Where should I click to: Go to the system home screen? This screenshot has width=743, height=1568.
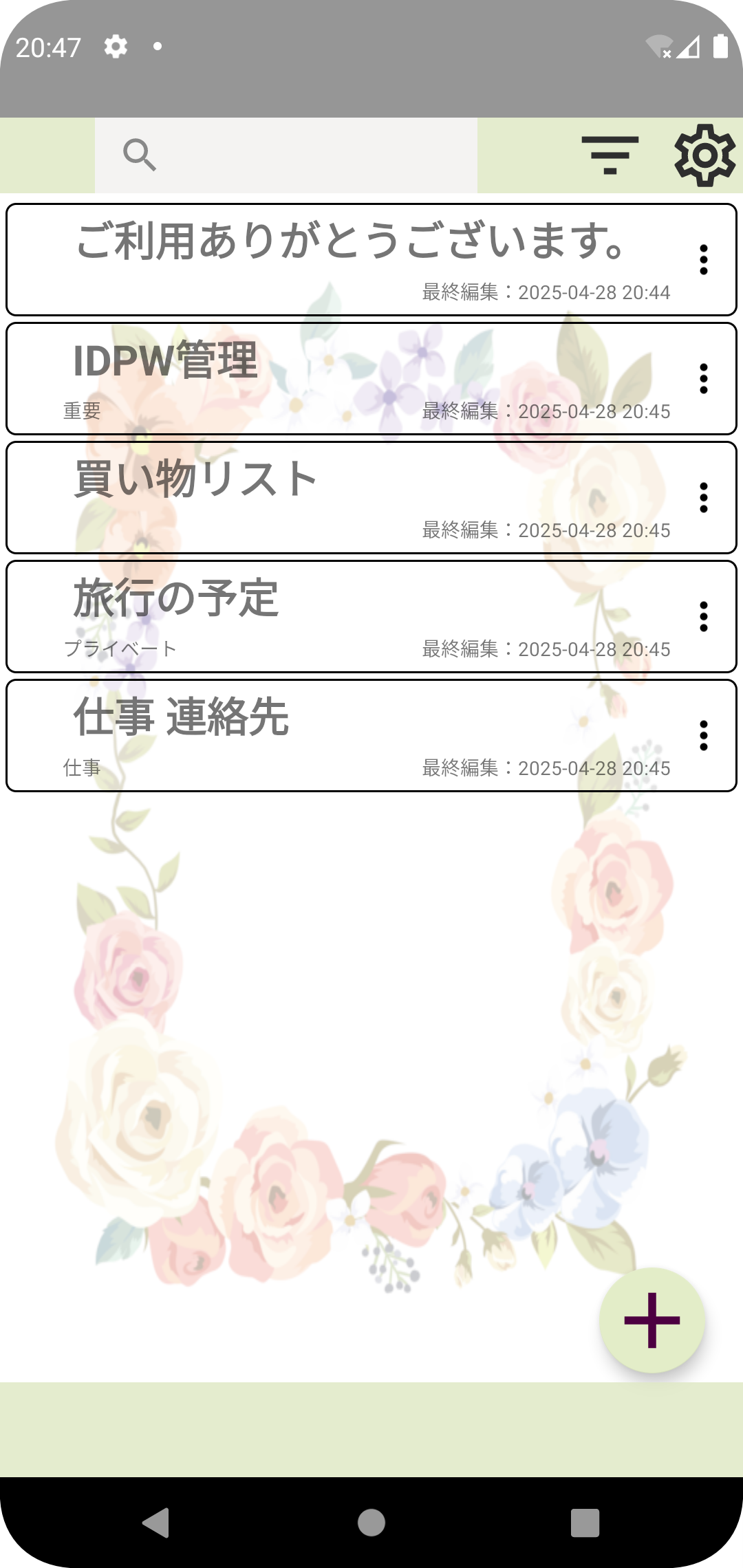pos(371,1523)
